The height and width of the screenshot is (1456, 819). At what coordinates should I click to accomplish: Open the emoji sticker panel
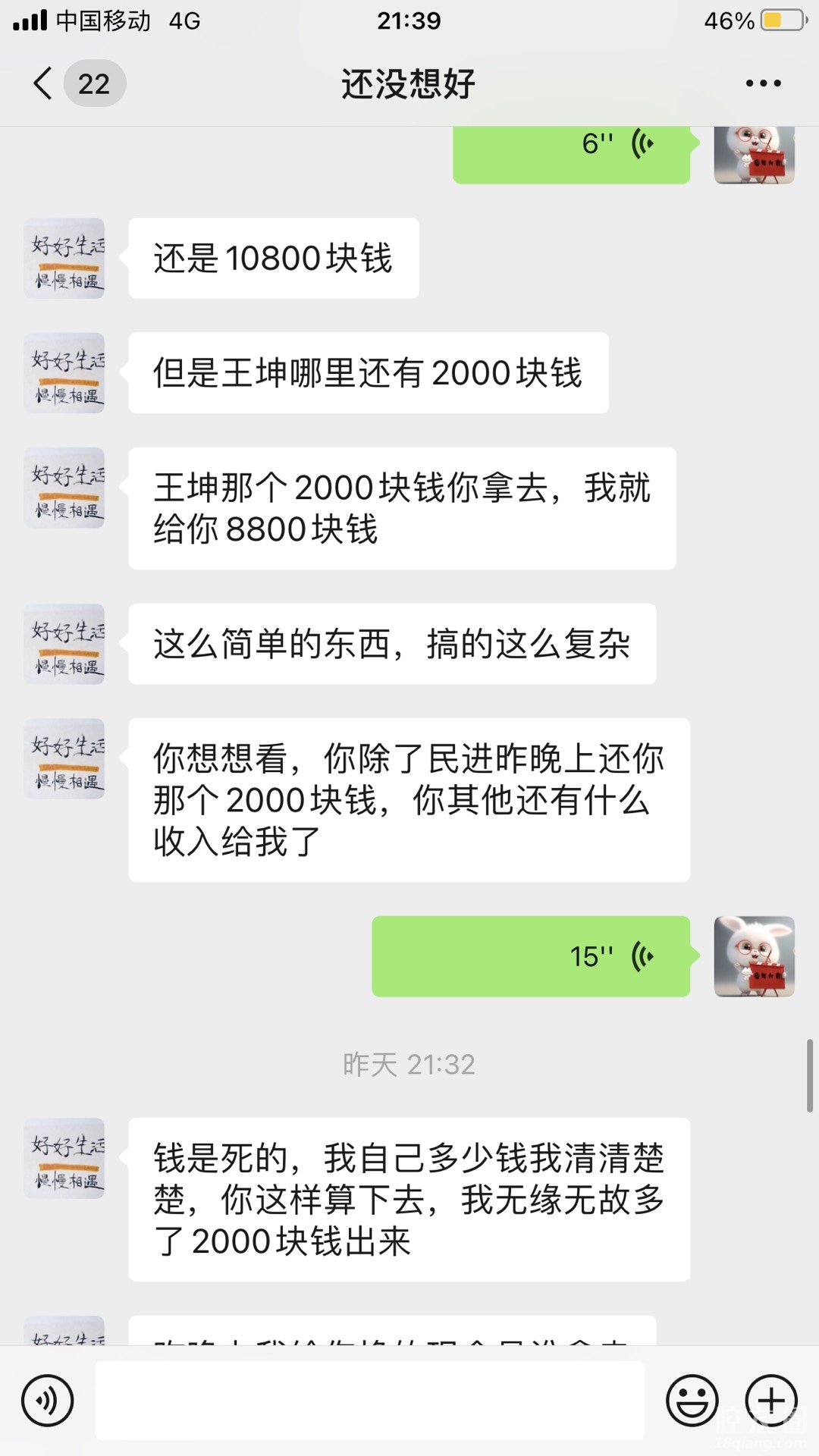(x=692, y=1401)
